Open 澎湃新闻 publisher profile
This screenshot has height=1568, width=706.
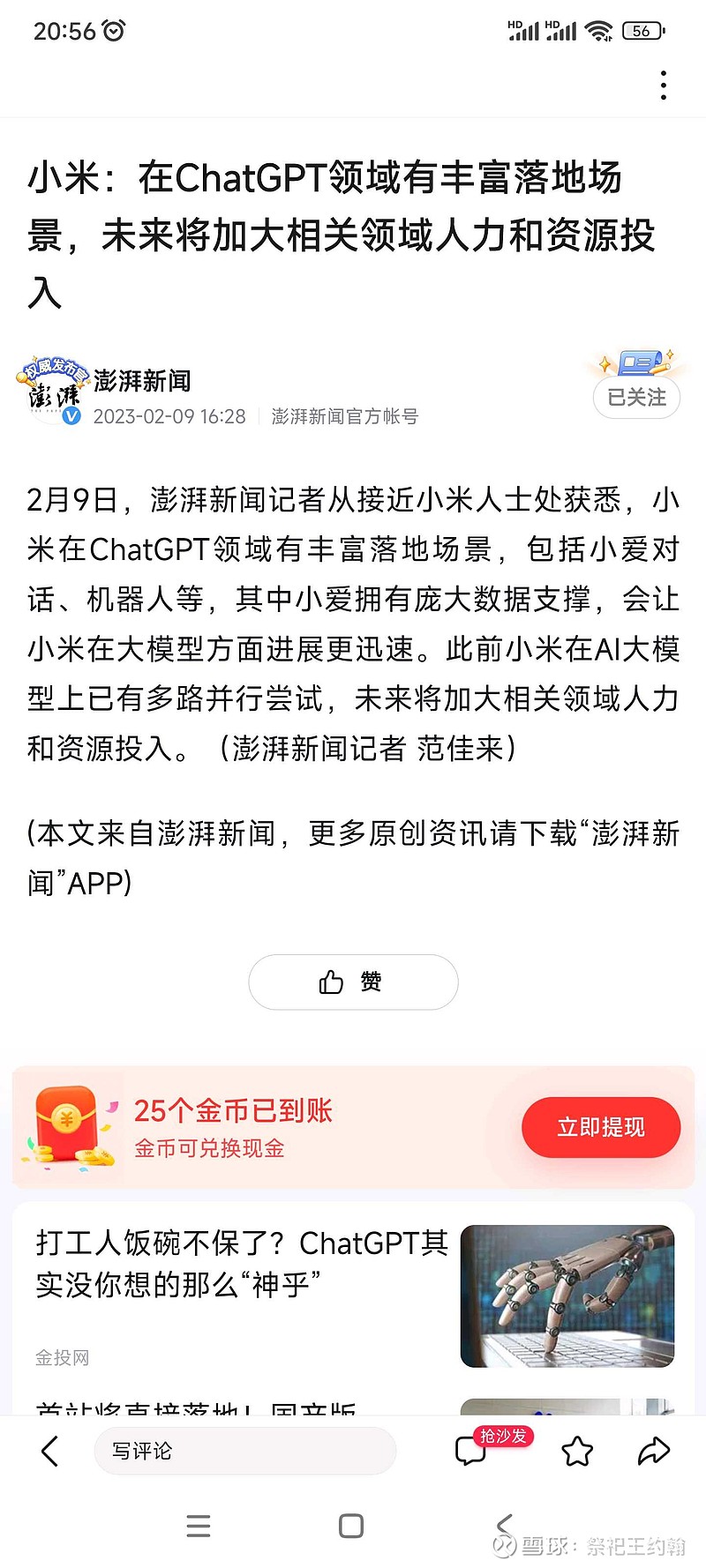[141, 381]
